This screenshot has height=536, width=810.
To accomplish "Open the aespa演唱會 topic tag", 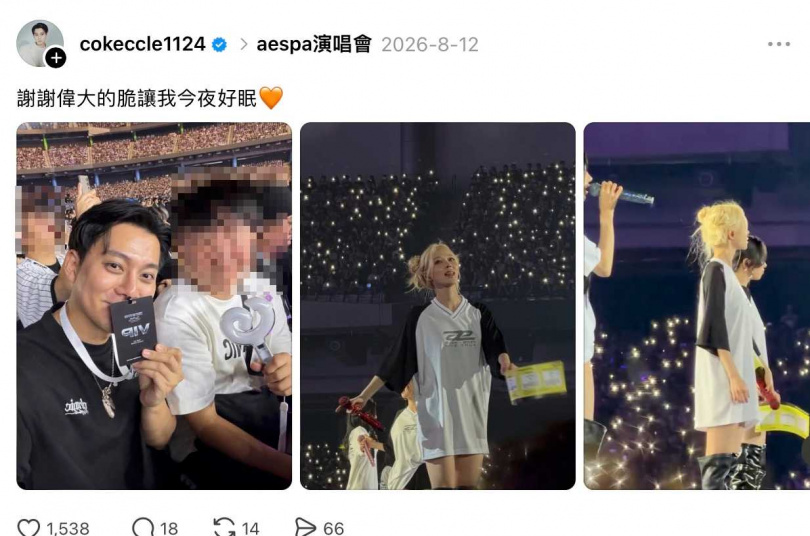I will 314,44.
